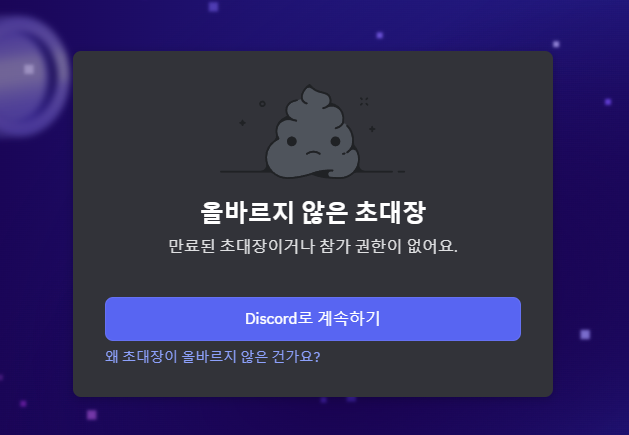
Task: Tap the 'Discord로 계속하기' button
Action: [x=312, y=319]
